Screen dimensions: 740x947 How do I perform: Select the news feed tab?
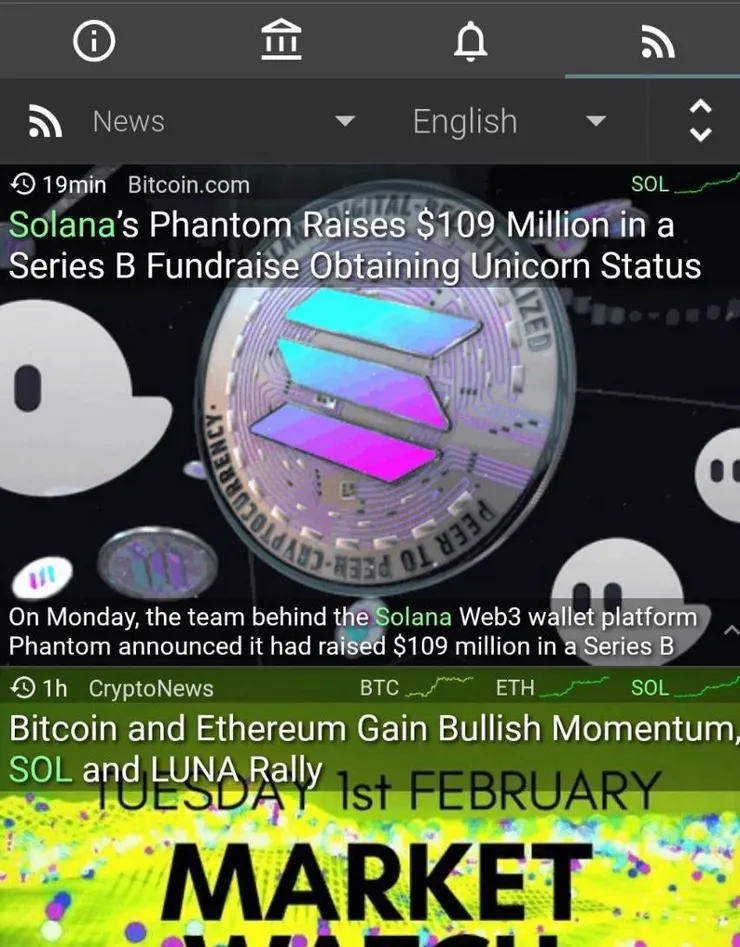click(x=657, y=42)
